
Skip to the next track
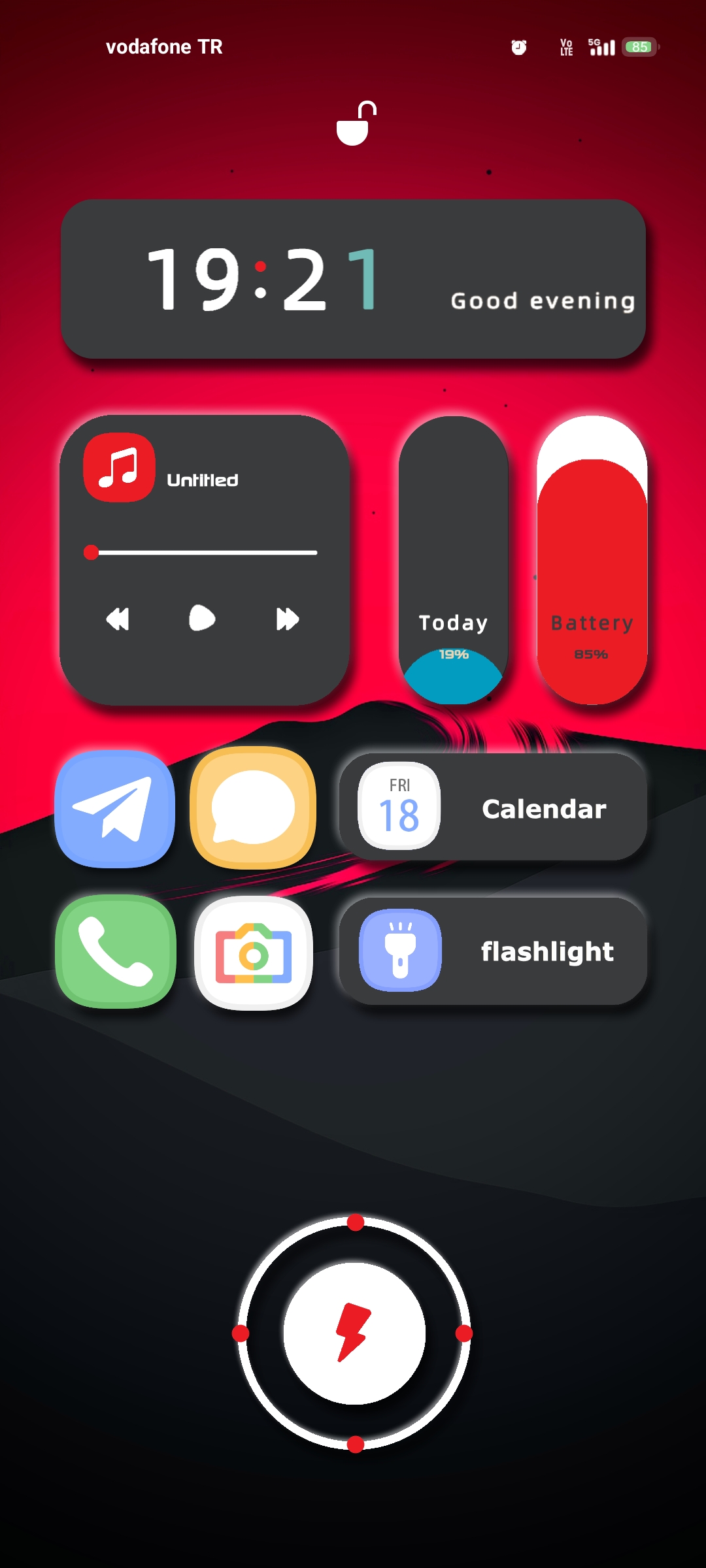tap(287, 619)
